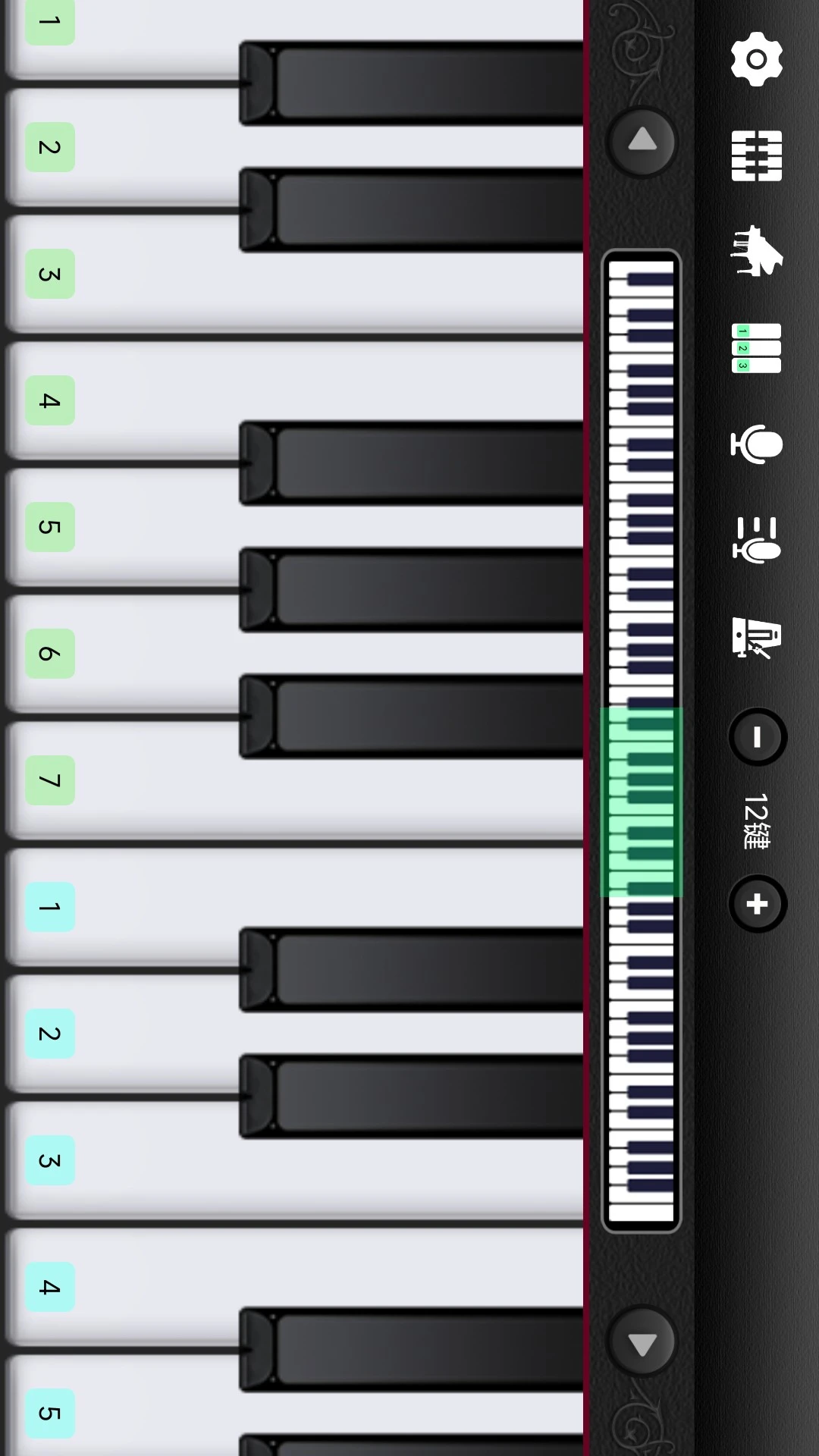819x1456 pixels.
Task: Shift keyboard range with down arrow
Action: (642, 1343)
